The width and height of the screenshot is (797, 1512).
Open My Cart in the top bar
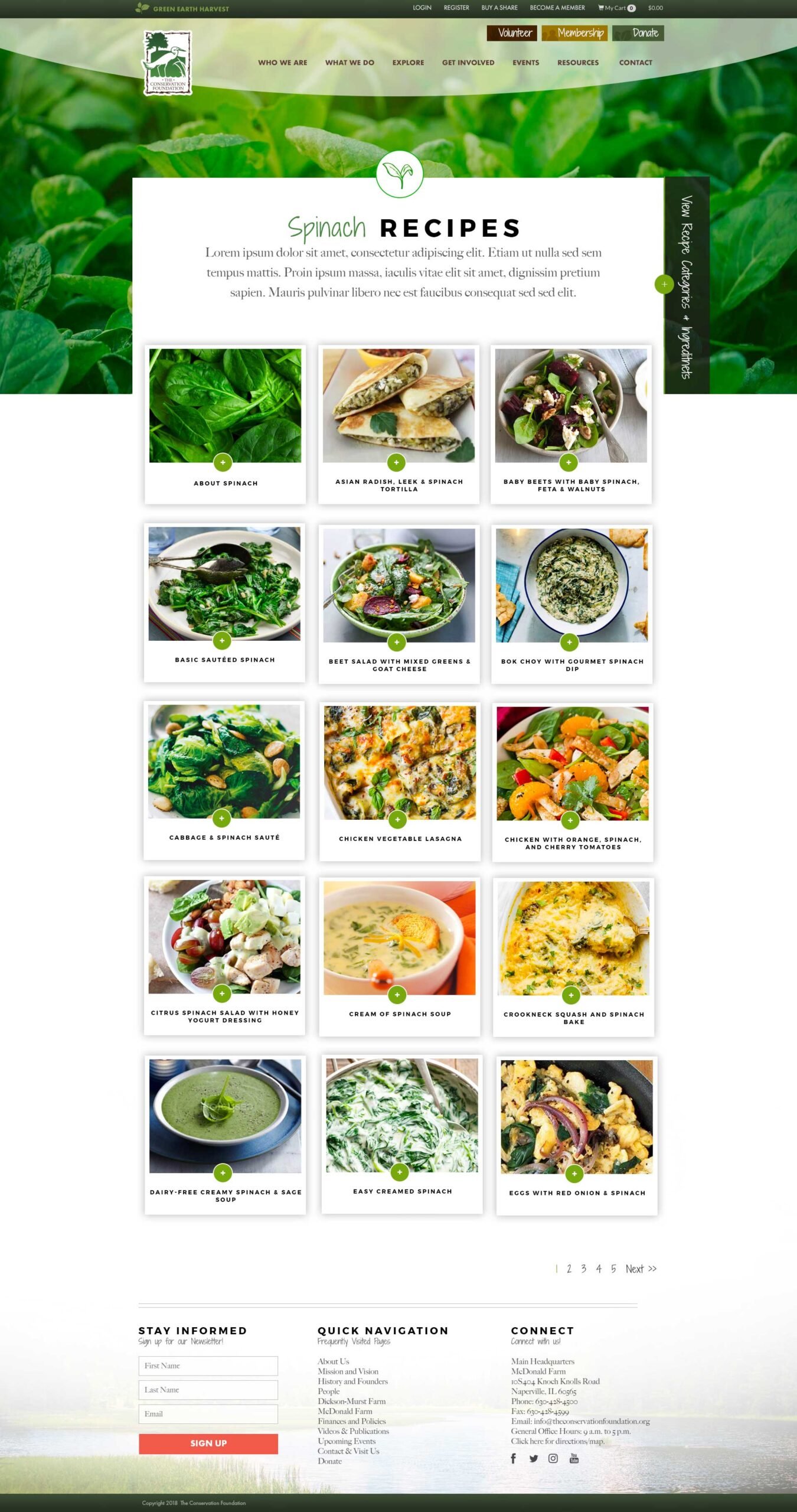[616, 8]
